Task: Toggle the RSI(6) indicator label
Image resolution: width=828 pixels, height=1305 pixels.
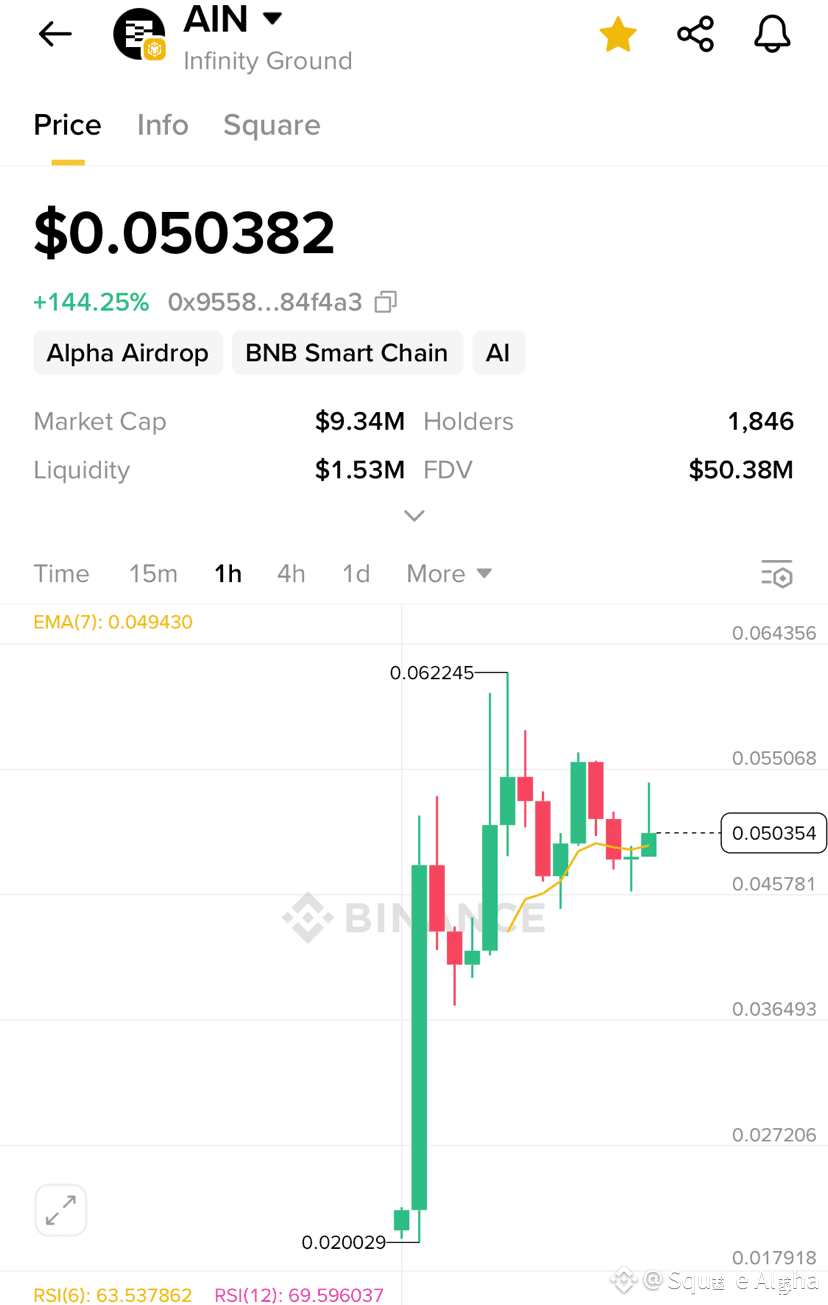Action: 112,1295
